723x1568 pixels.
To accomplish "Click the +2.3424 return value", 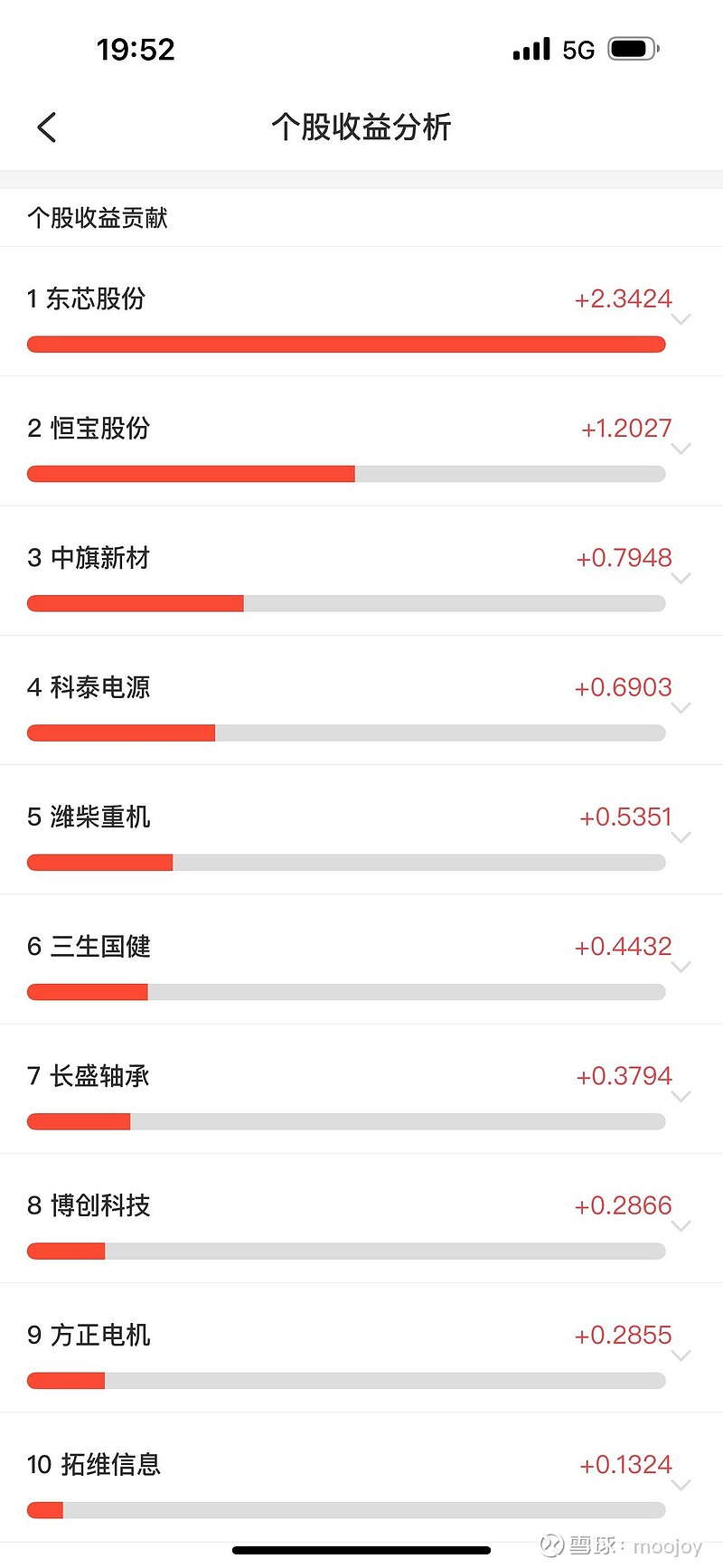I will [x=623, y=298].
